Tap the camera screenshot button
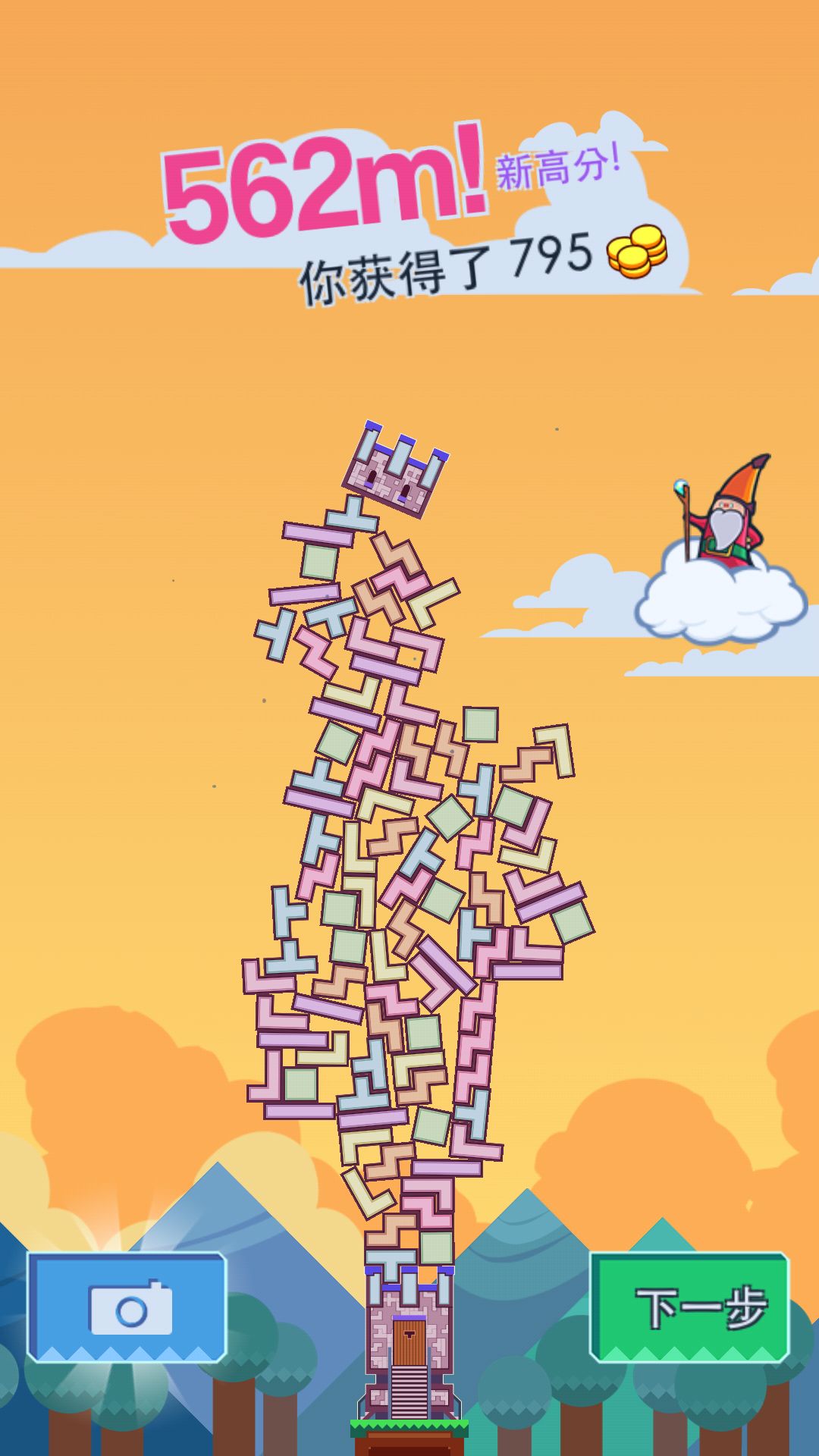Screen dimensions: 819x1456 tap(127, 1307)
